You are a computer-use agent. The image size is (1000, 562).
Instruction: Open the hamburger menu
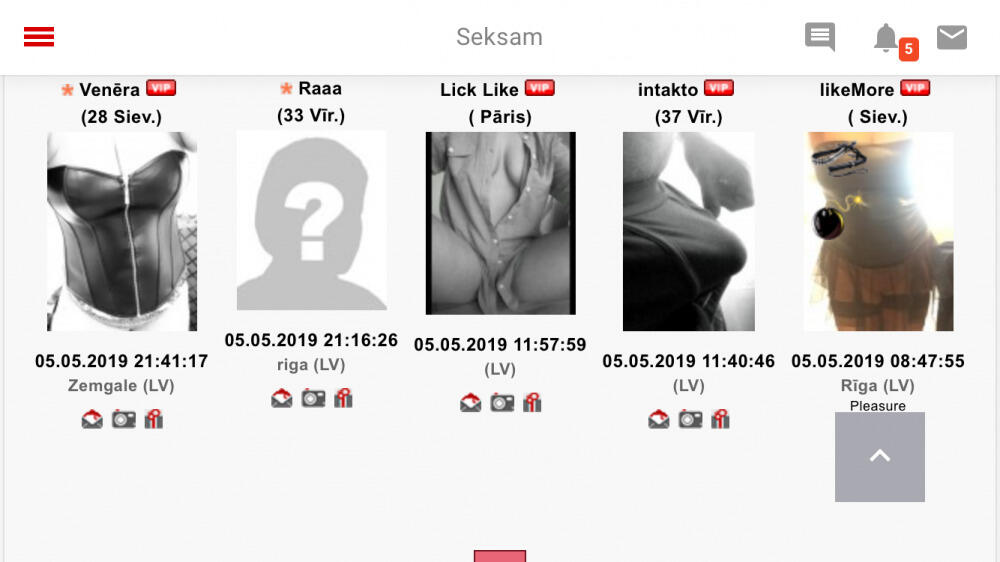(x=39, y=37)
